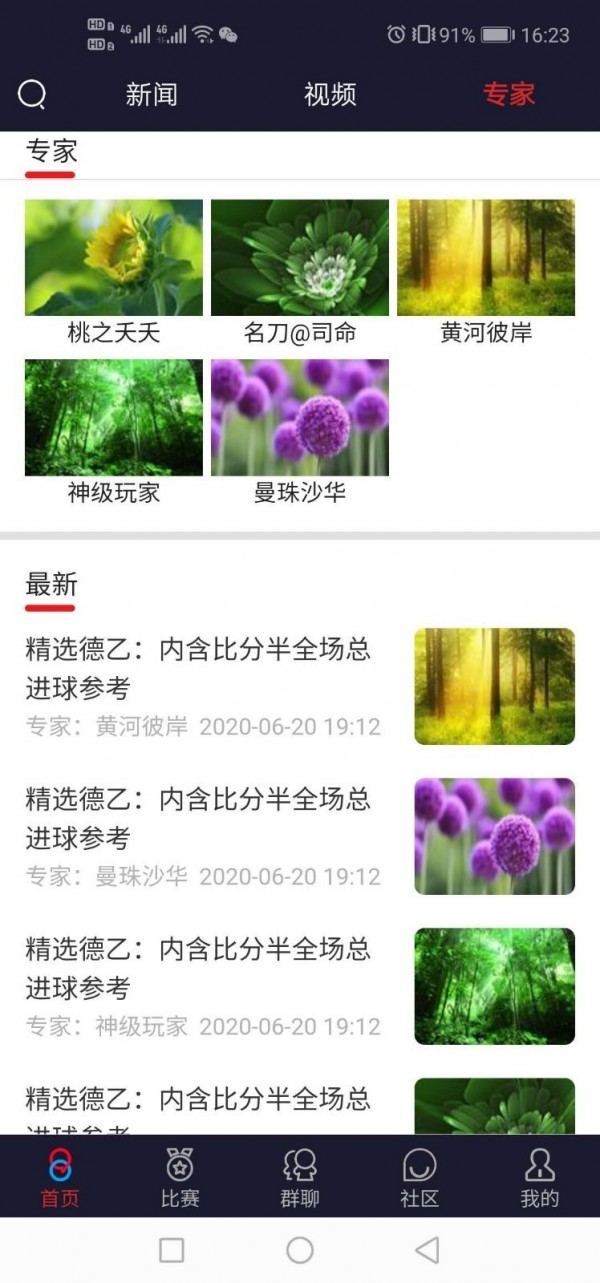Switch to the 新闻 top tab
The width and height of the screenshot is (600, 1283).
click(x=151, y=95)
